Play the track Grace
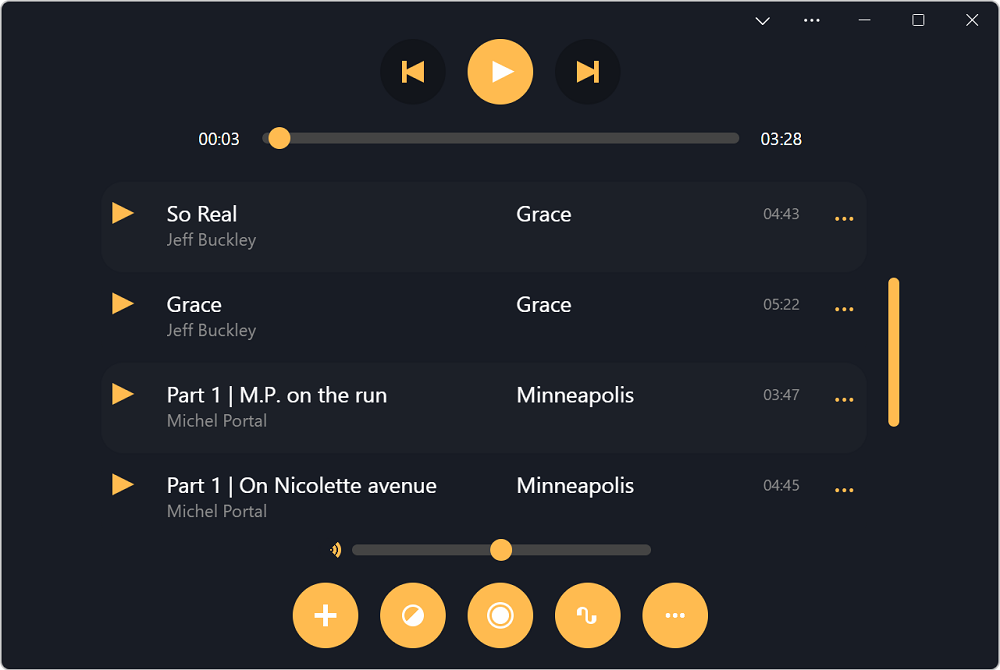The image size is (1000, 670). pyautogui.click(x=123, y=303)
